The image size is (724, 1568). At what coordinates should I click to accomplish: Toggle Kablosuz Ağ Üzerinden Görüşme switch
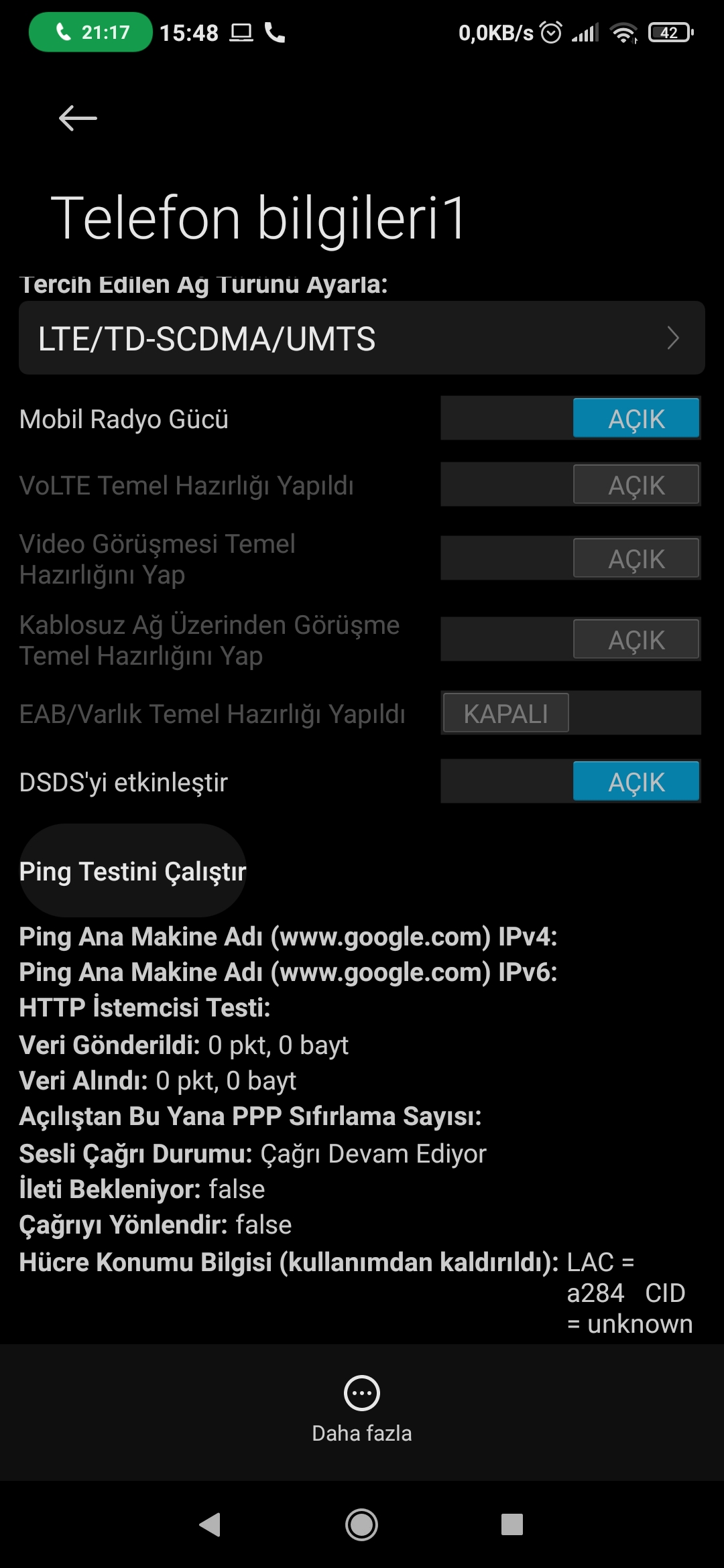(x=570, y=639)
